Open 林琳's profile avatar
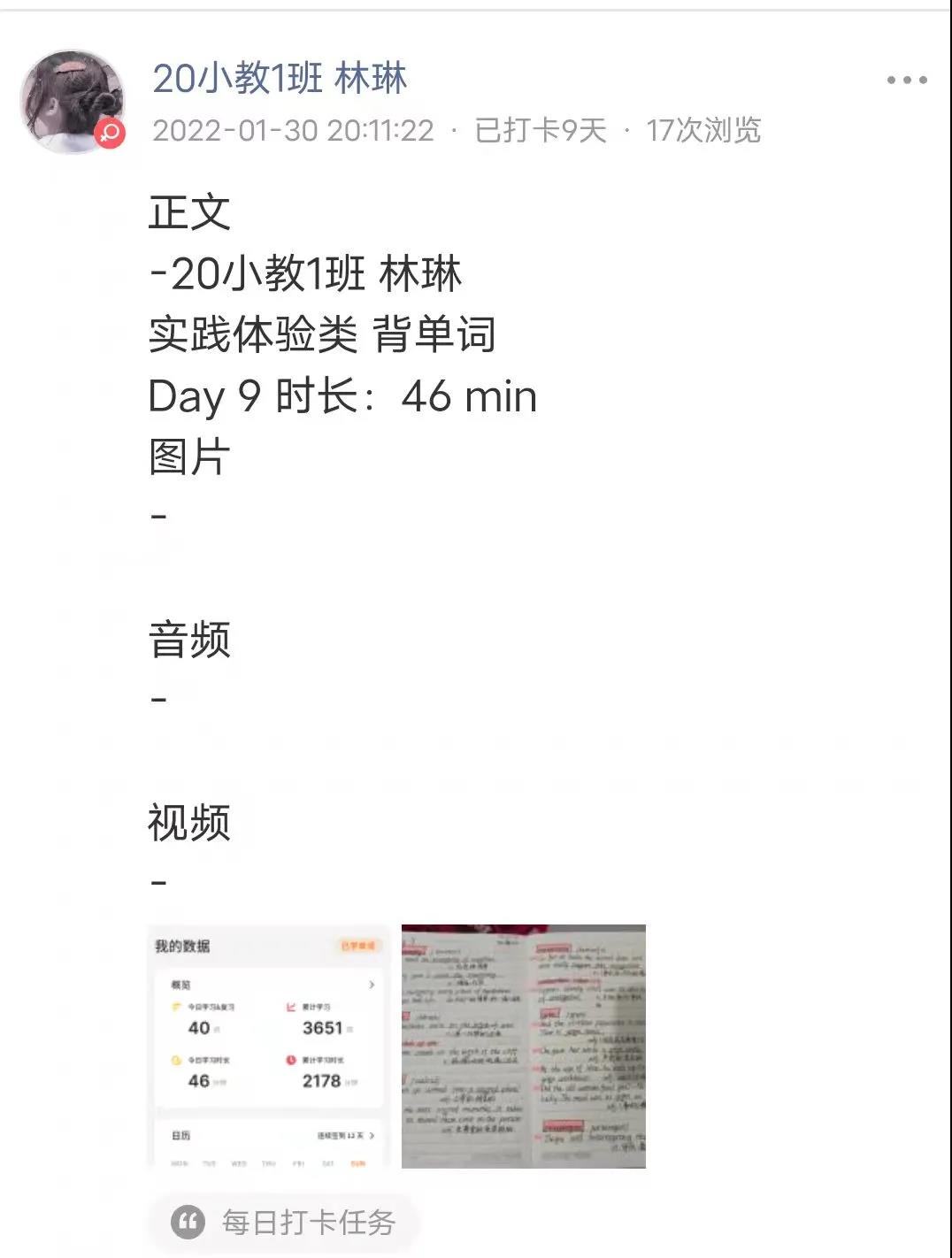952x1258 pixels. [x=73, y=101]
